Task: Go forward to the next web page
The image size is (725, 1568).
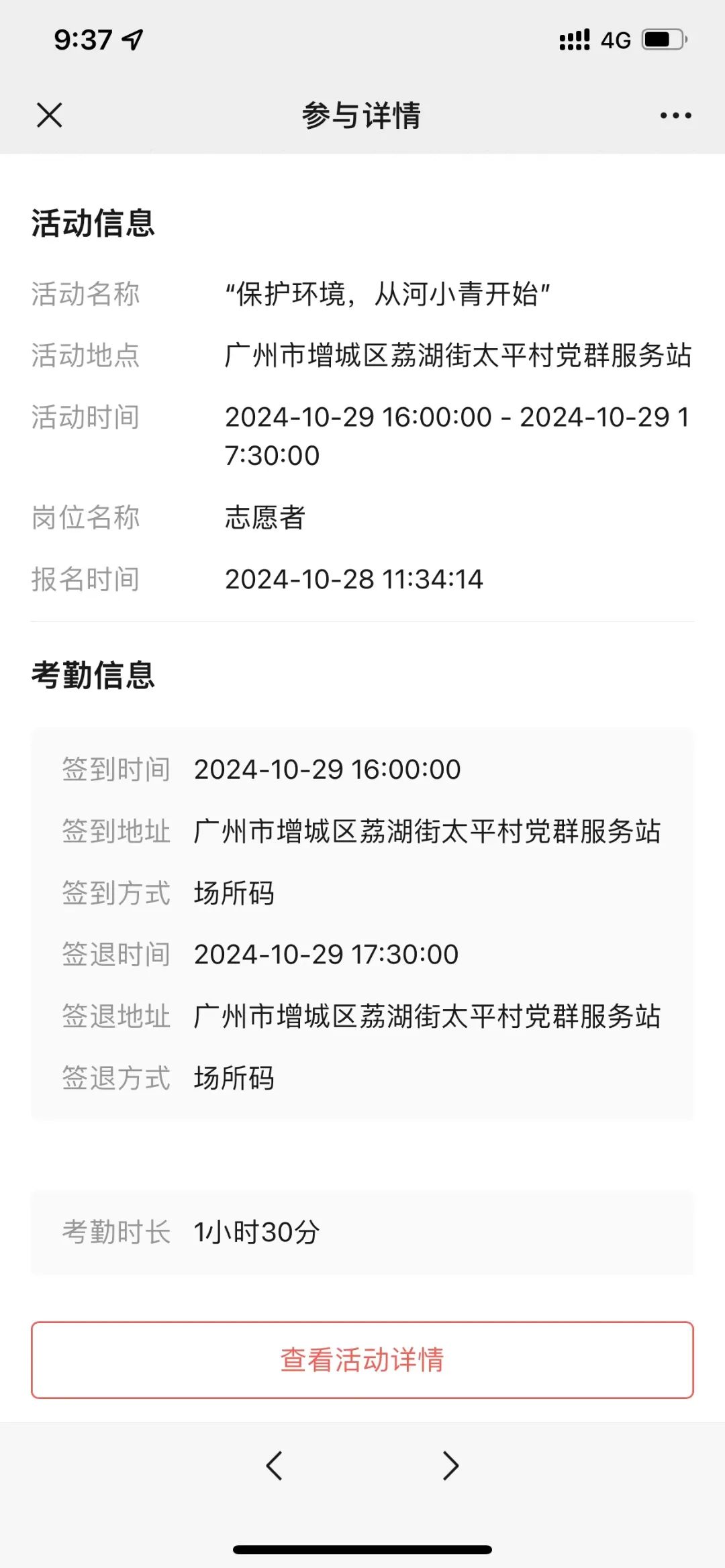Action: (450, 1465)
